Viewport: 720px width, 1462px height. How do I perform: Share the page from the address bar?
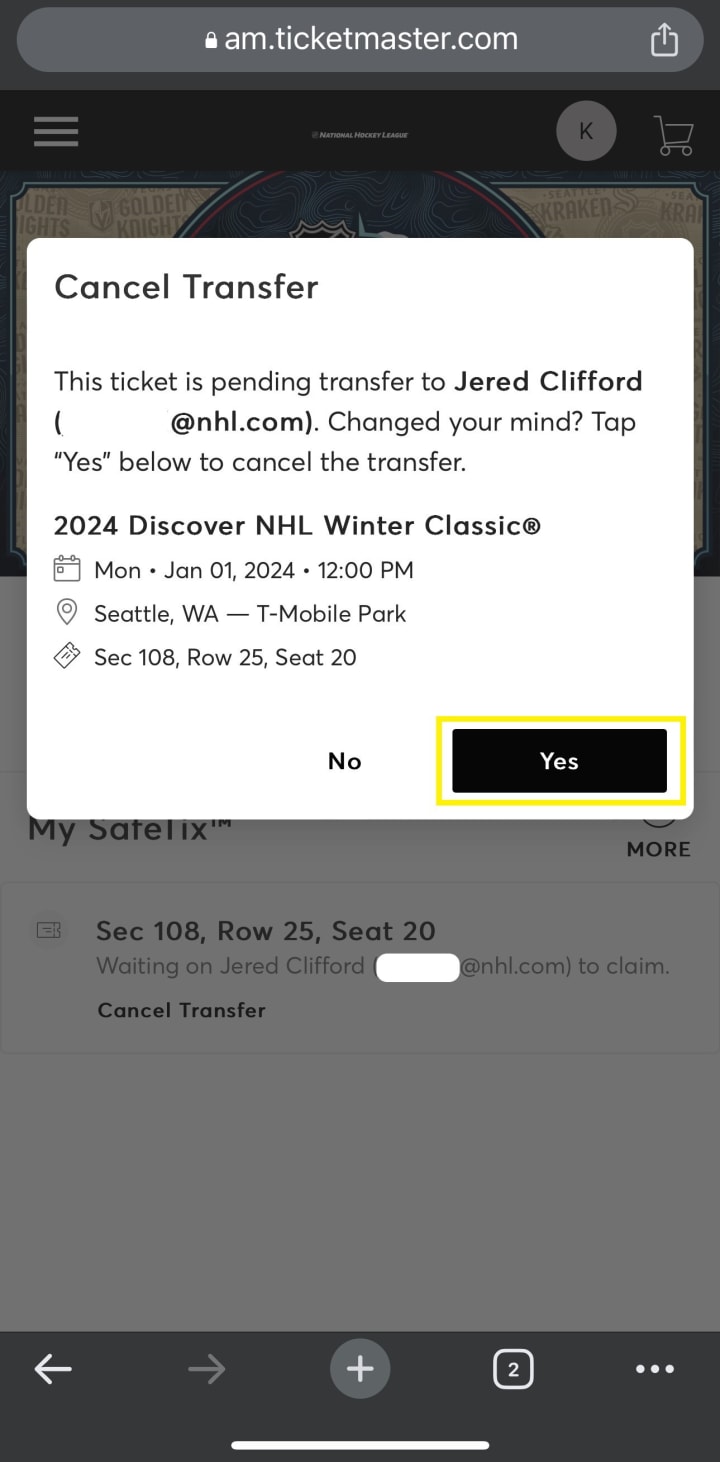(664, 40)
